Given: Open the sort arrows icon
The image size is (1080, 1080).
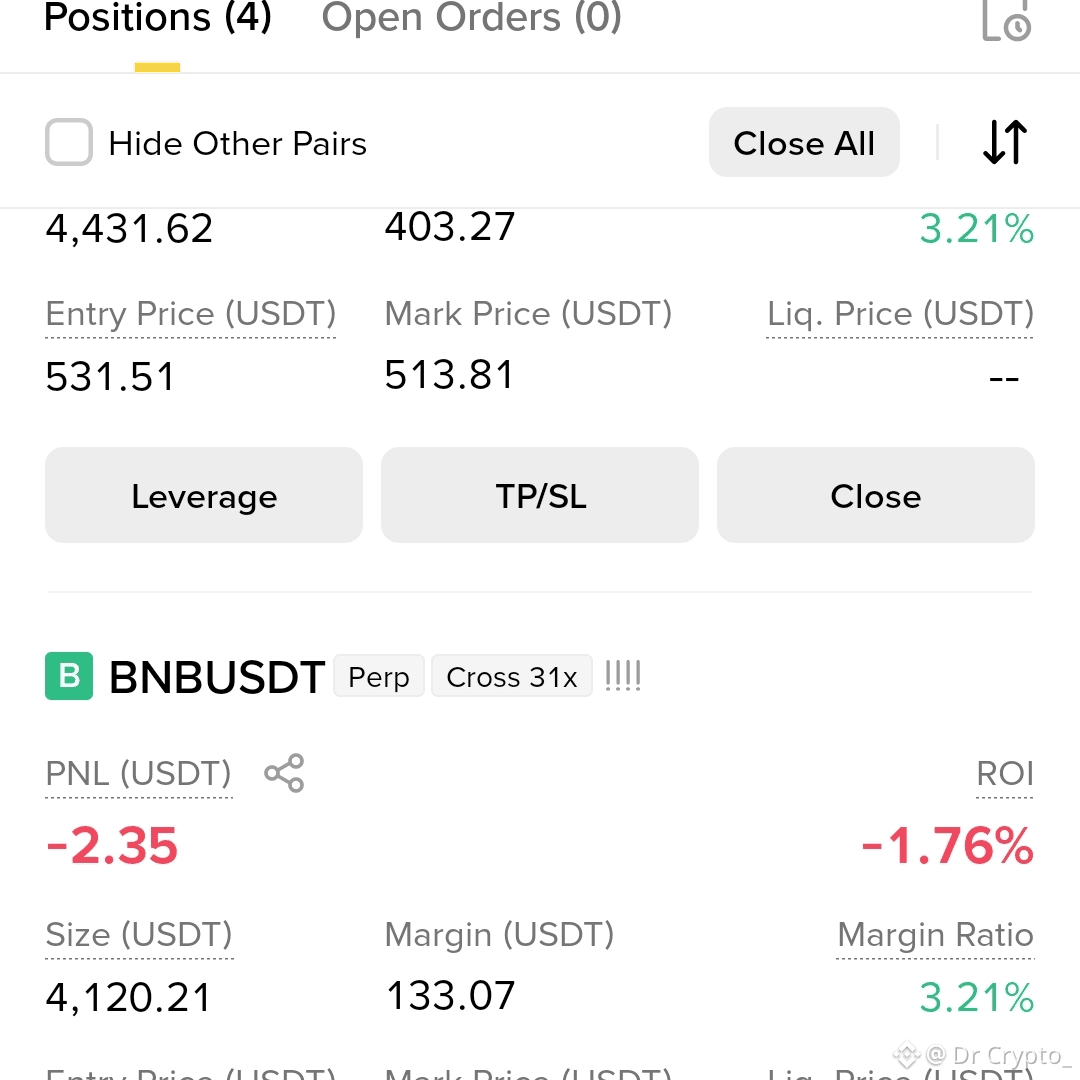Looking at the screenshot, I should [x=1005, y=142].
